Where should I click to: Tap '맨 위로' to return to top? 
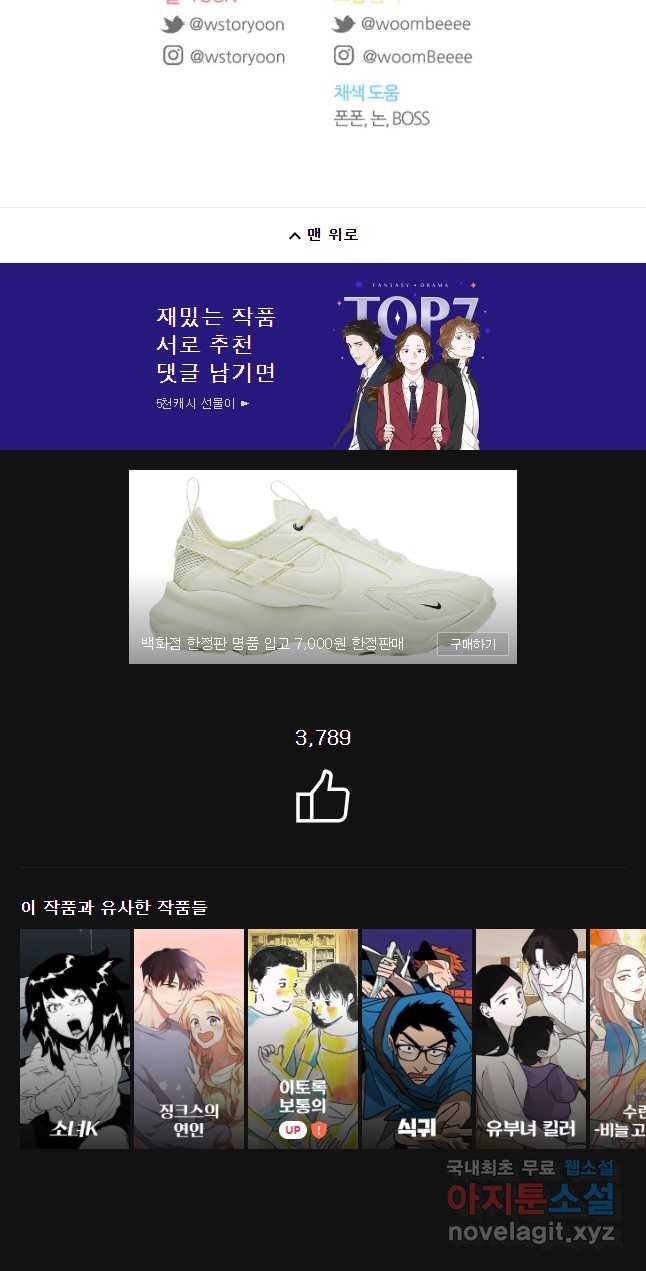[x=323, y=235]
